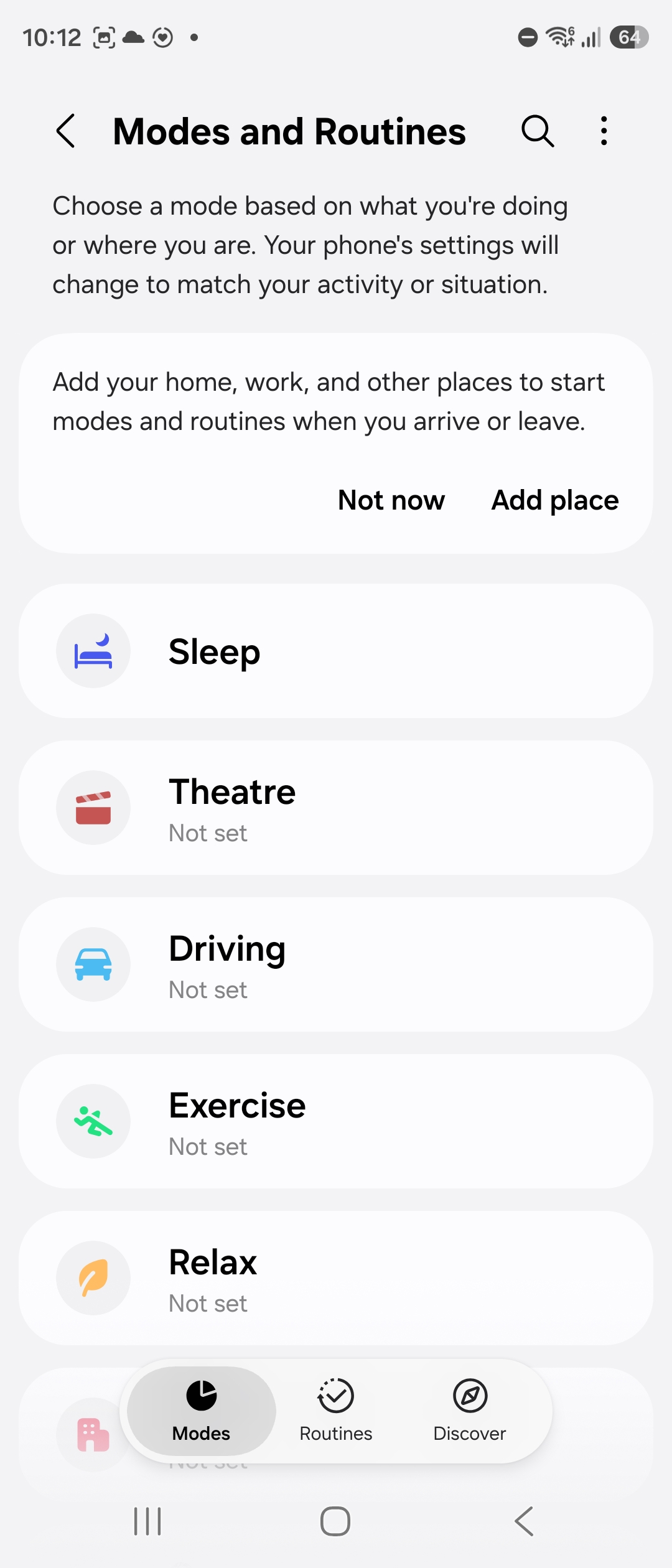This screenshot has width=672, height=1568.
Task: Open the Exercise mode
Action: pos(336,1121)
